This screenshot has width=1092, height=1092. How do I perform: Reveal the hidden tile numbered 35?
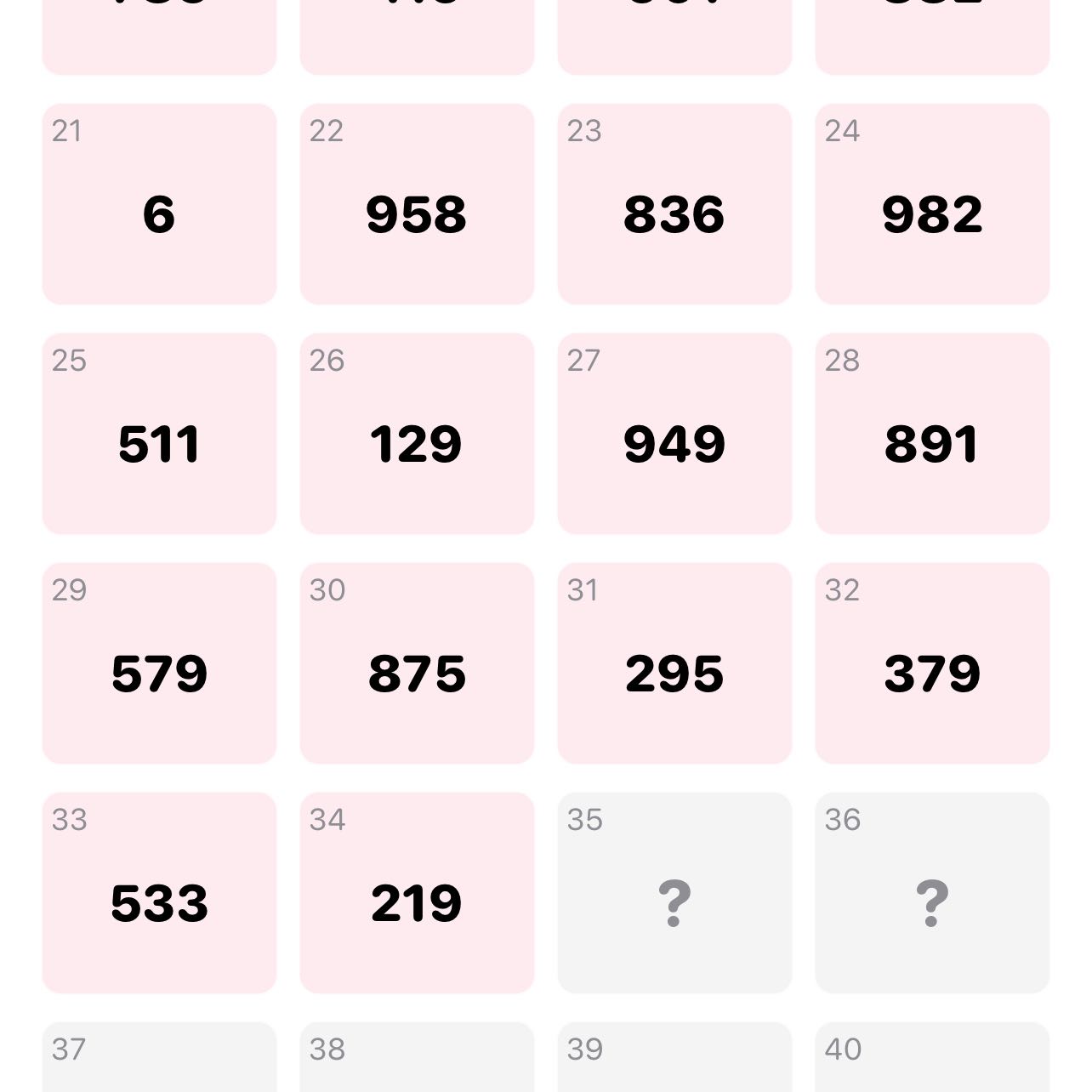coord(674,893)
